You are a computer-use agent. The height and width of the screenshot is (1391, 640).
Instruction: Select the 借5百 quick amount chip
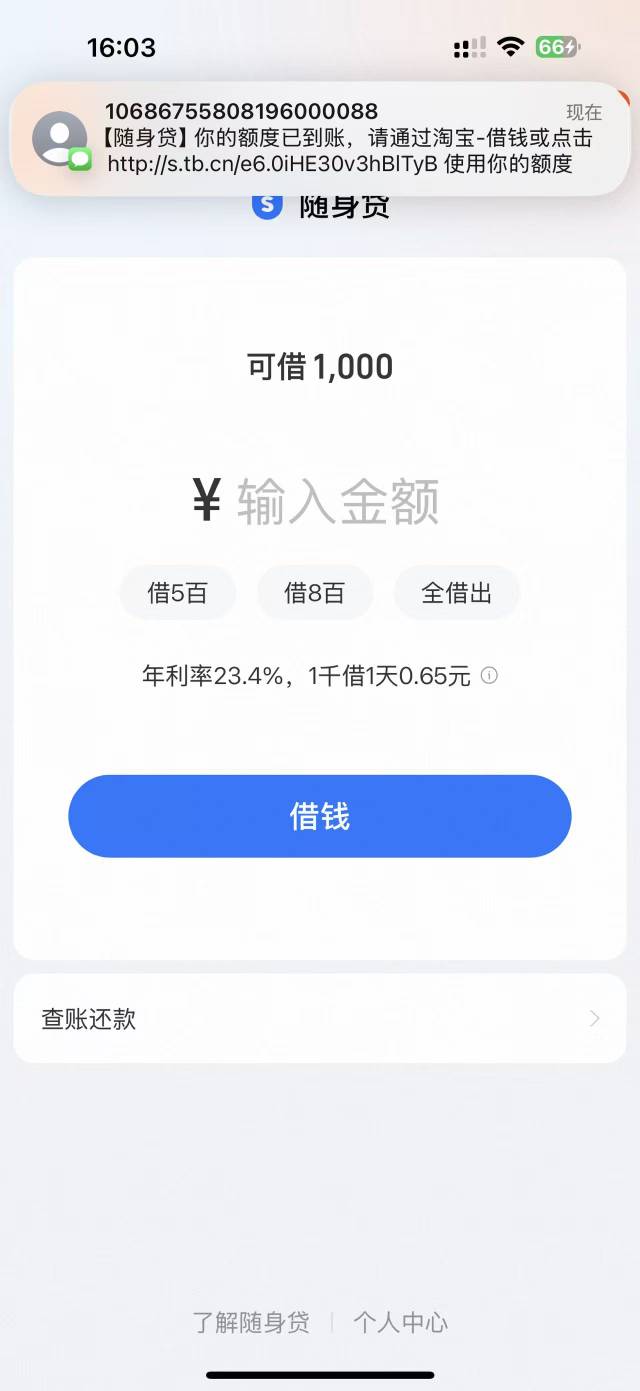[178, 593]
